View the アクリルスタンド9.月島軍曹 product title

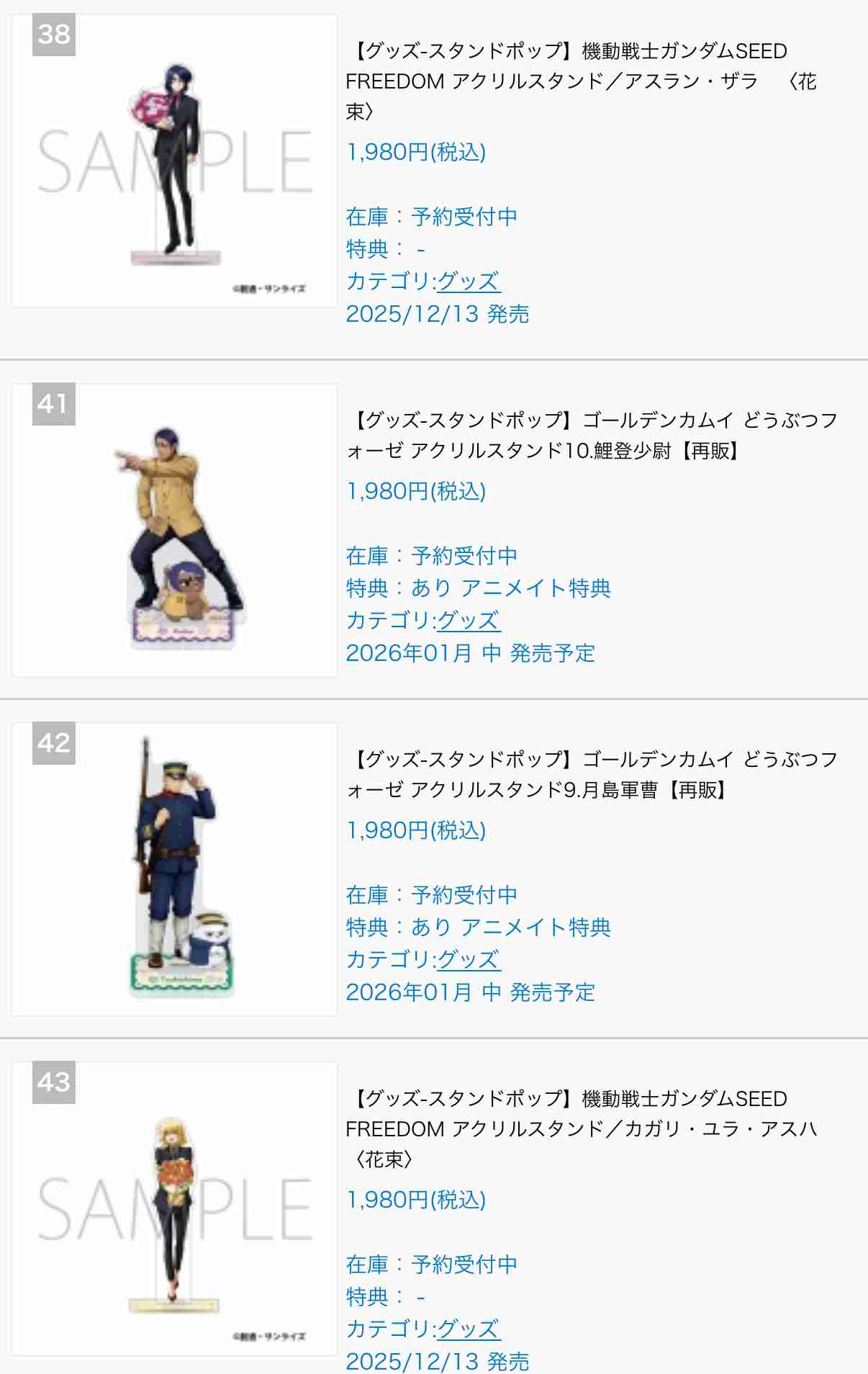(x=590, y=774)
